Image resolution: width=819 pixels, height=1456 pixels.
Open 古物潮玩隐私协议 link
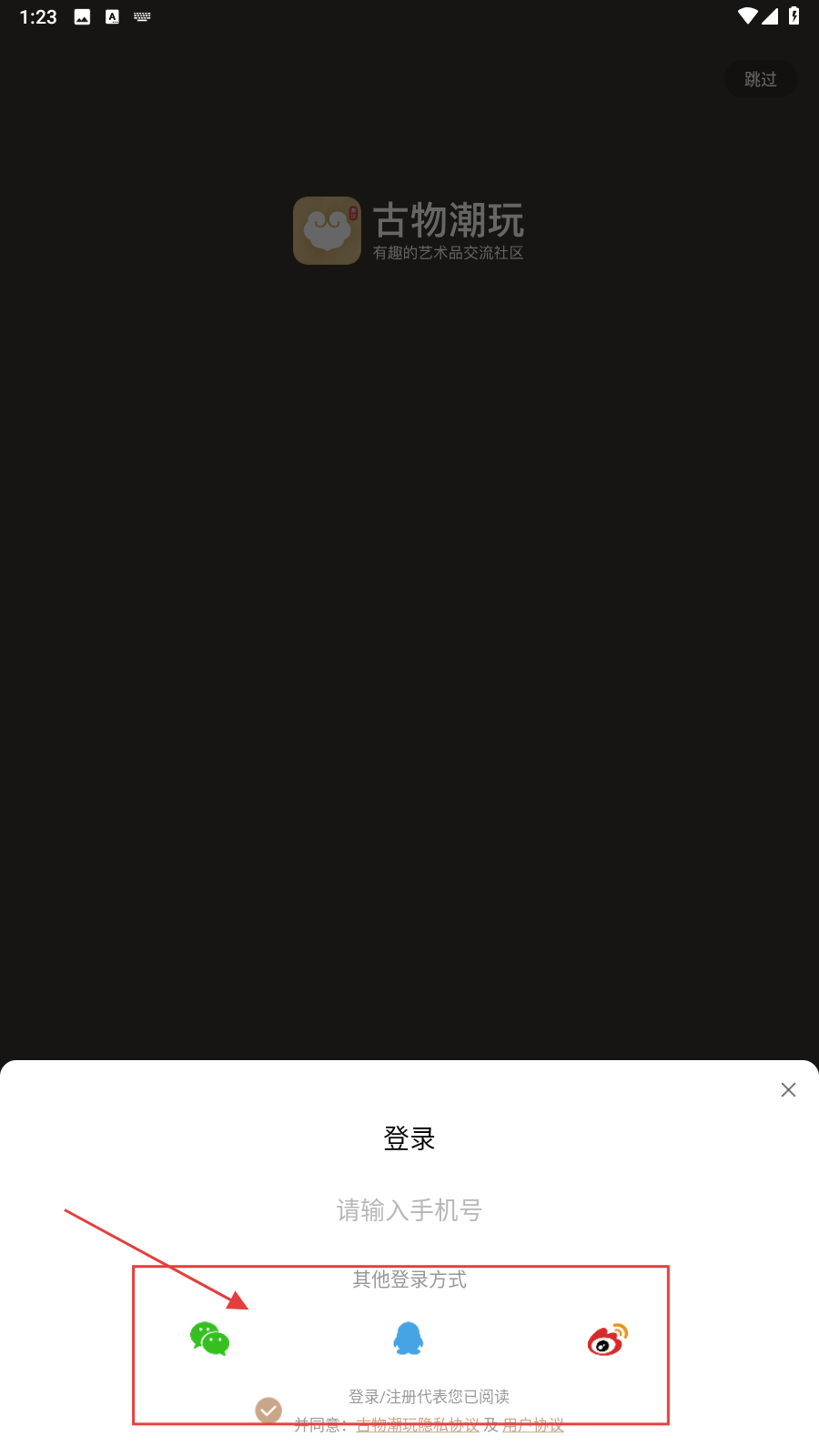pos(417,1425)
